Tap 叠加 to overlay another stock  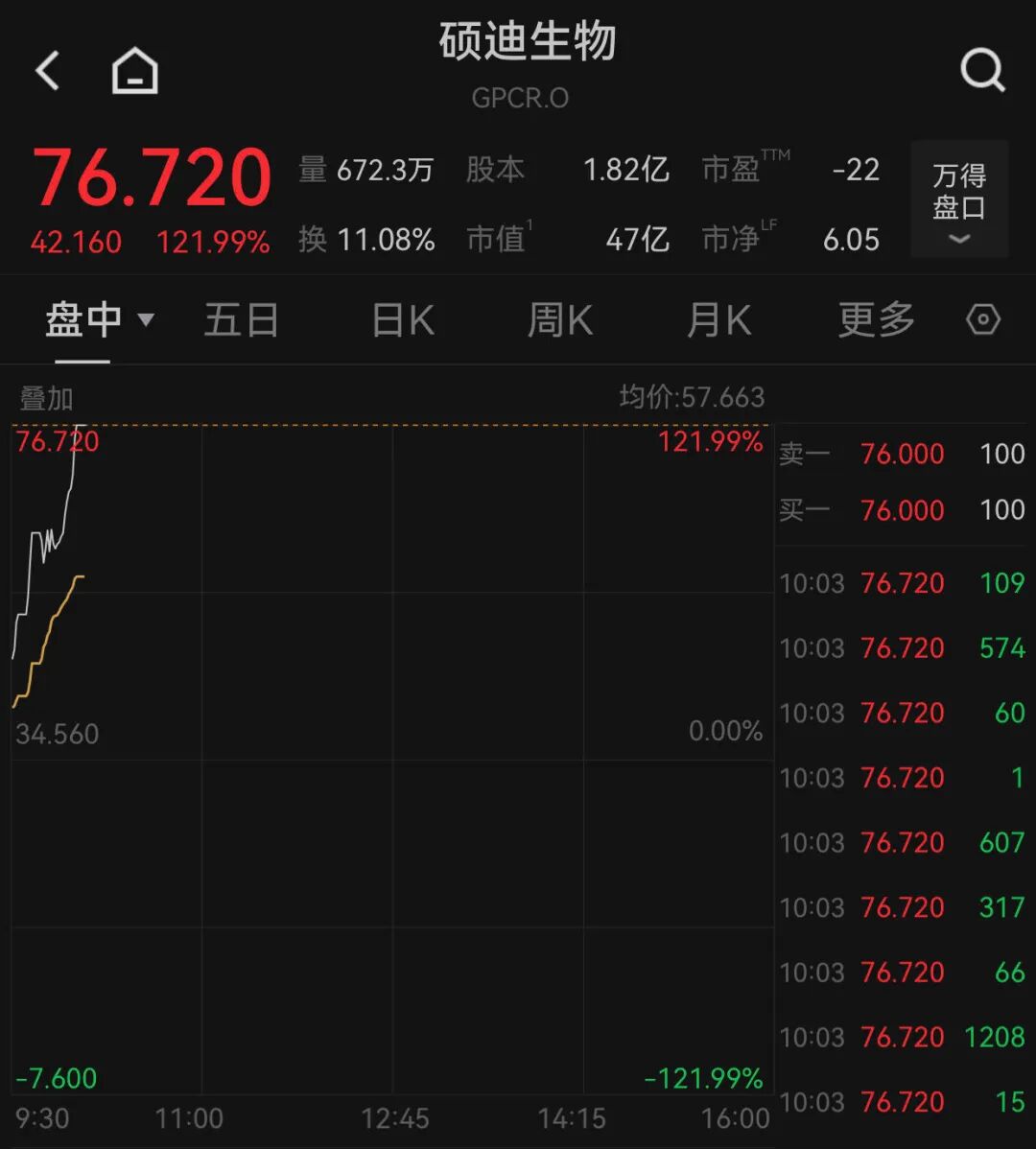pyautogui.click(x=46, y=398)
